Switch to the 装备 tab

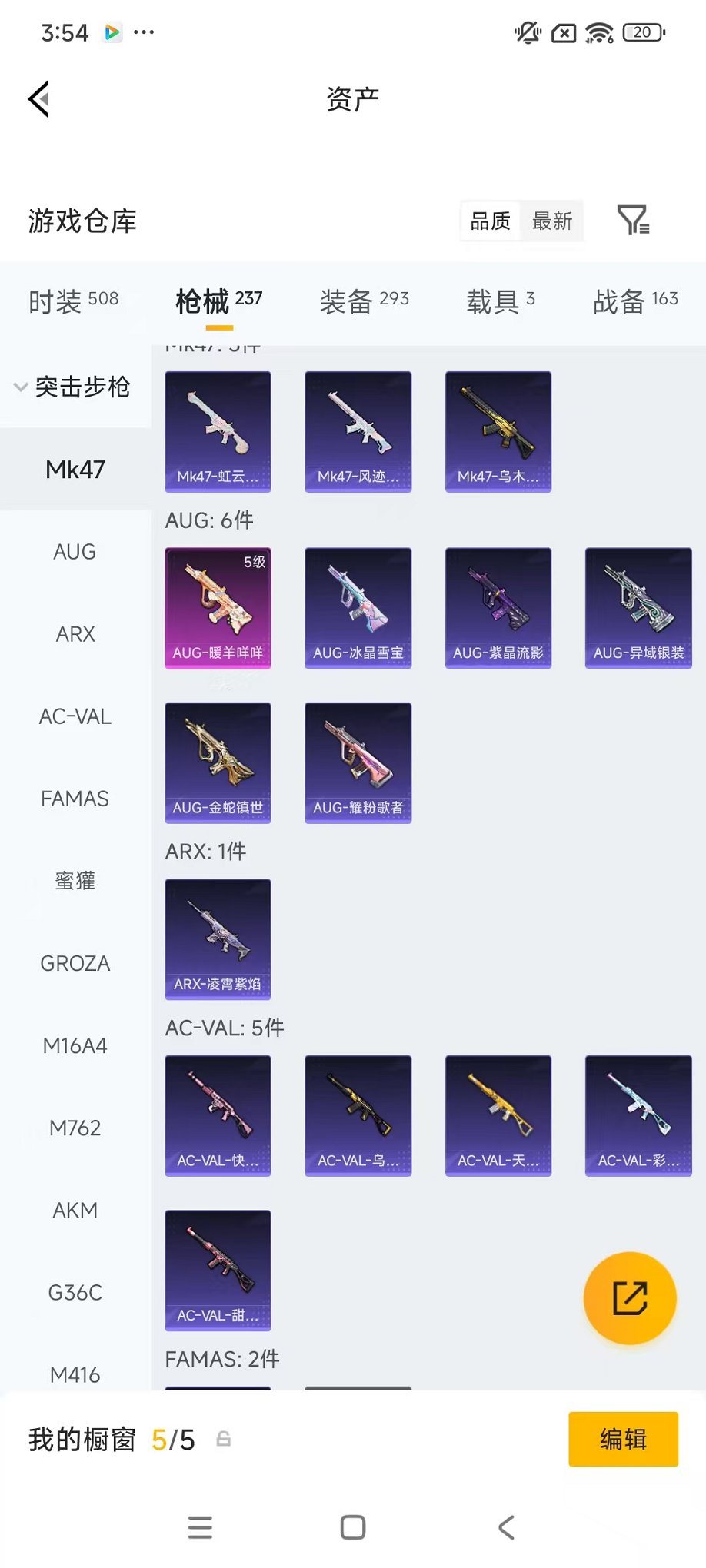point(364,301)
